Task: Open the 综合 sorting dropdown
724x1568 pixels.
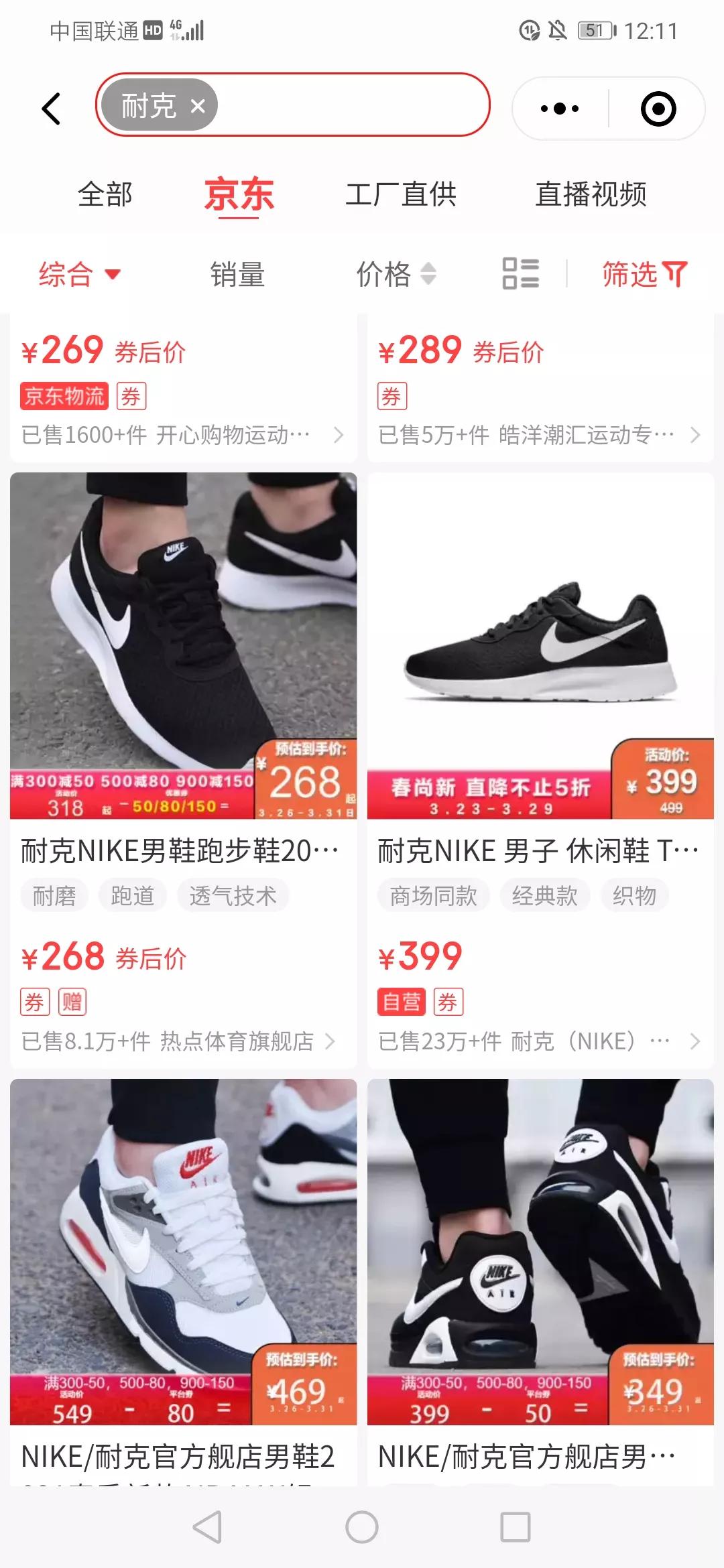Action: pos(79,275)
